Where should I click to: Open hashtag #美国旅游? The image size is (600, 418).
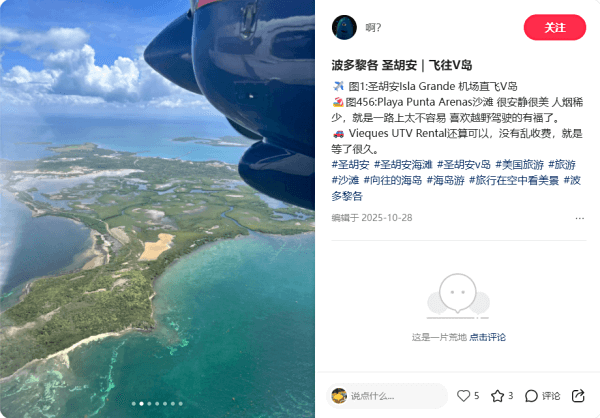(521, 165)
